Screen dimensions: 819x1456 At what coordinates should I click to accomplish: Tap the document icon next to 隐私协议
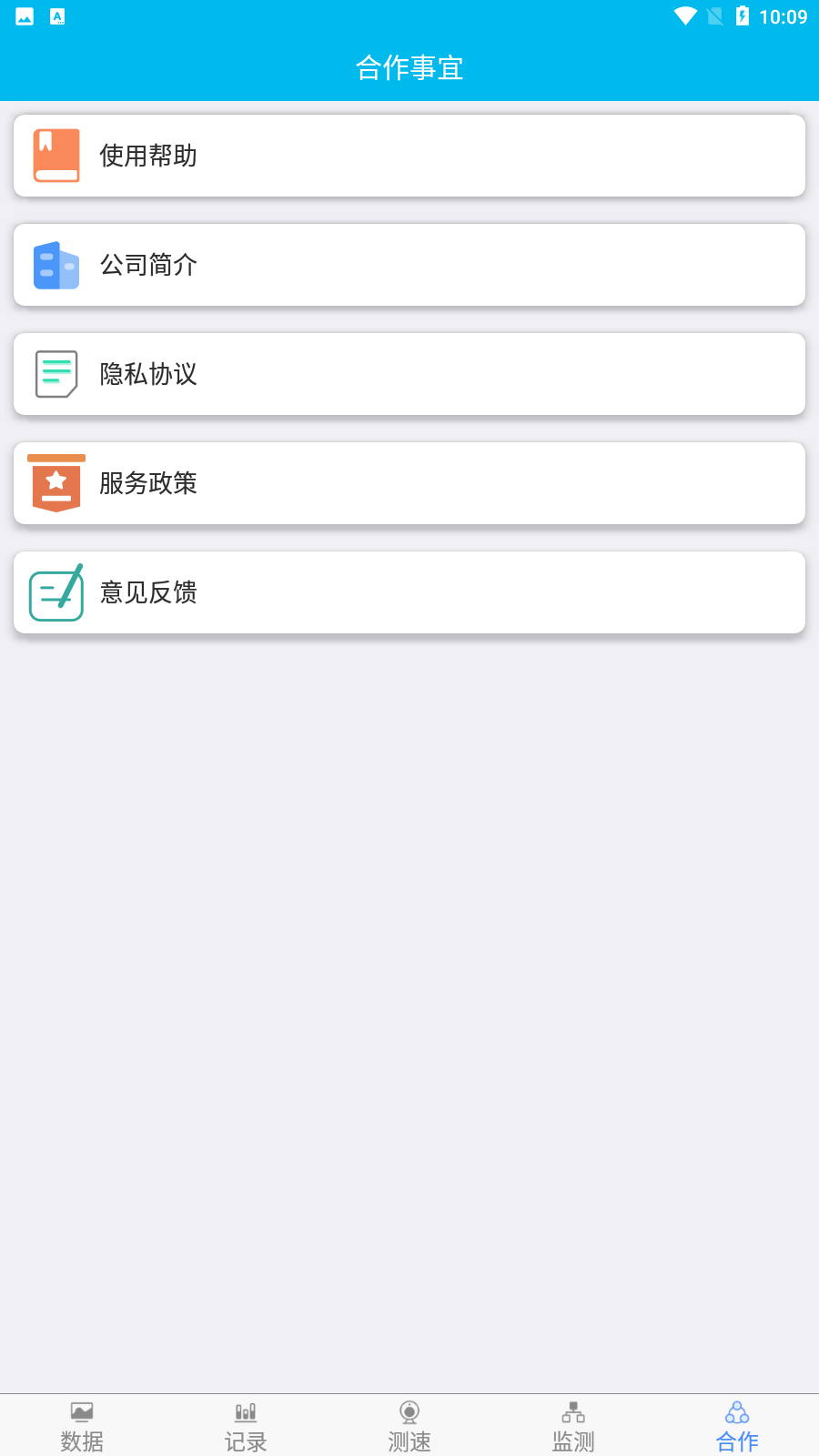tap(56, 374)
